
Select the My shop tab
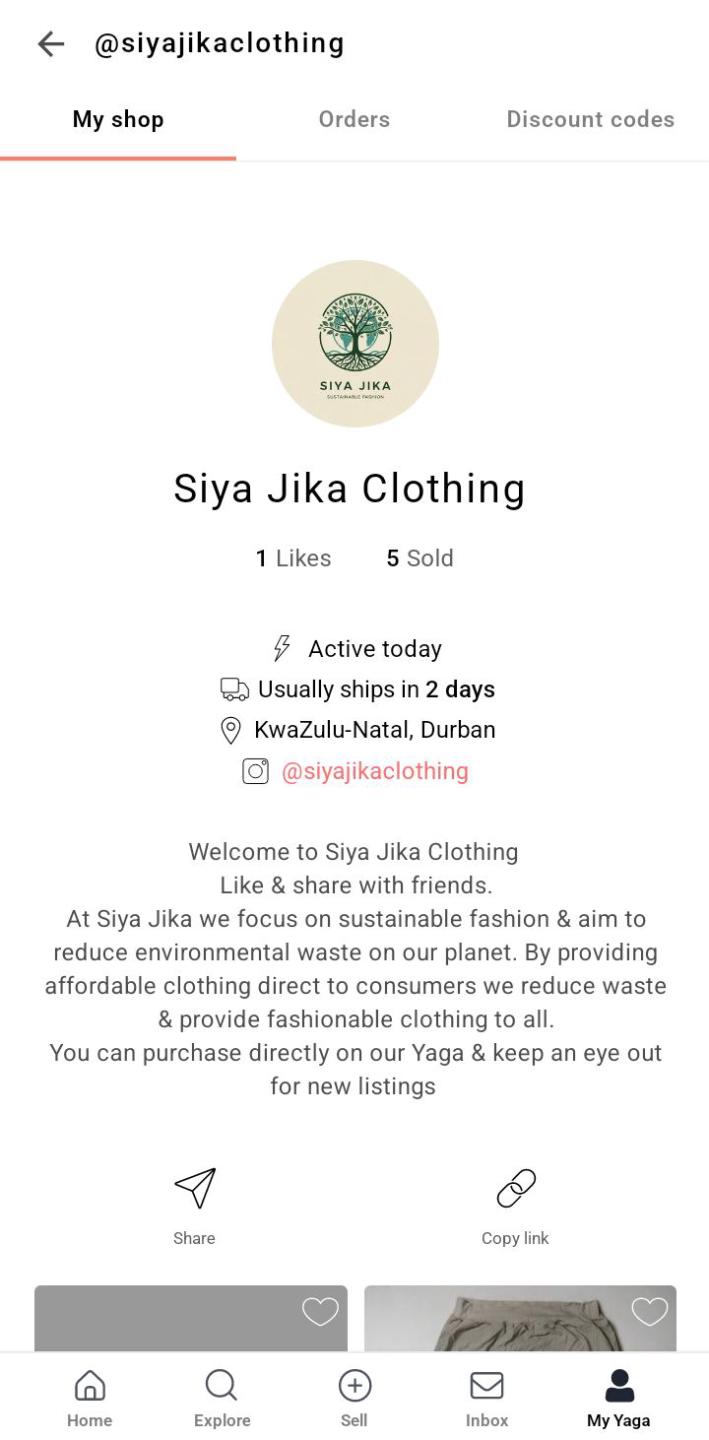click(x=118, y=120)
